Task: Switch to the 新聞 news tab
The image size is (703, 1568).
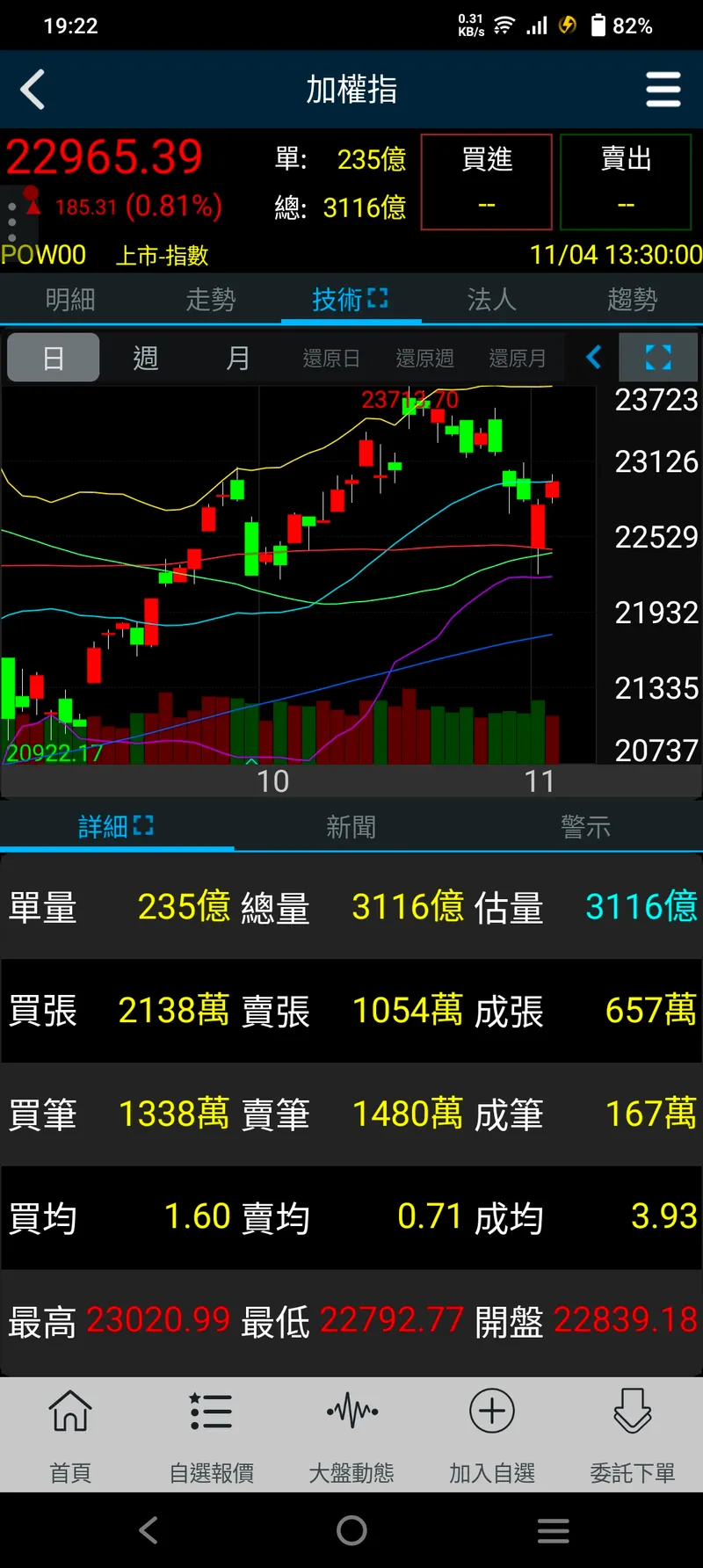Action: (351, 826)
